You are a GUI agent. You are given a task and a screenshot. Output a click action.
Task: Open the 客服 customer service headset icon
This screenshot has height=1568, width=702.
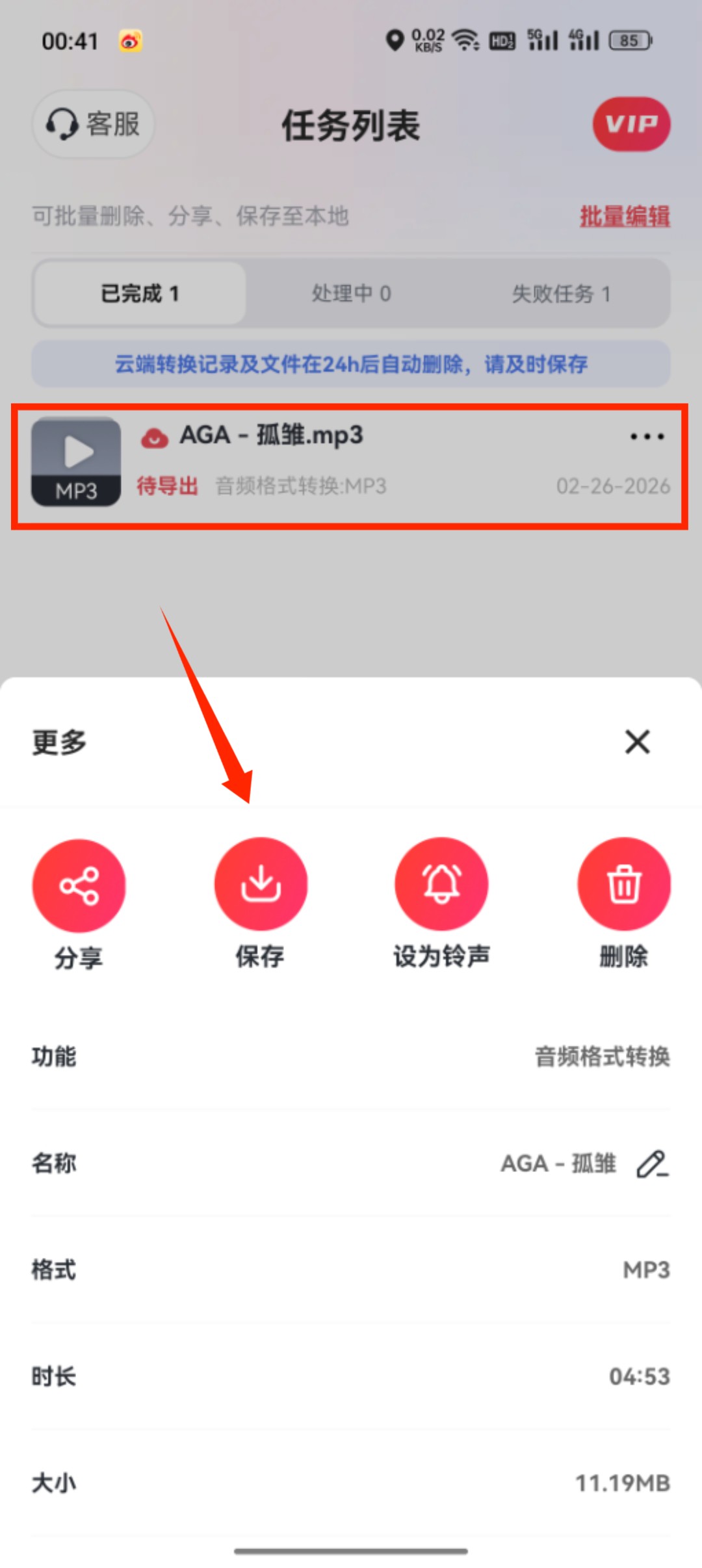tap(92, 125)
